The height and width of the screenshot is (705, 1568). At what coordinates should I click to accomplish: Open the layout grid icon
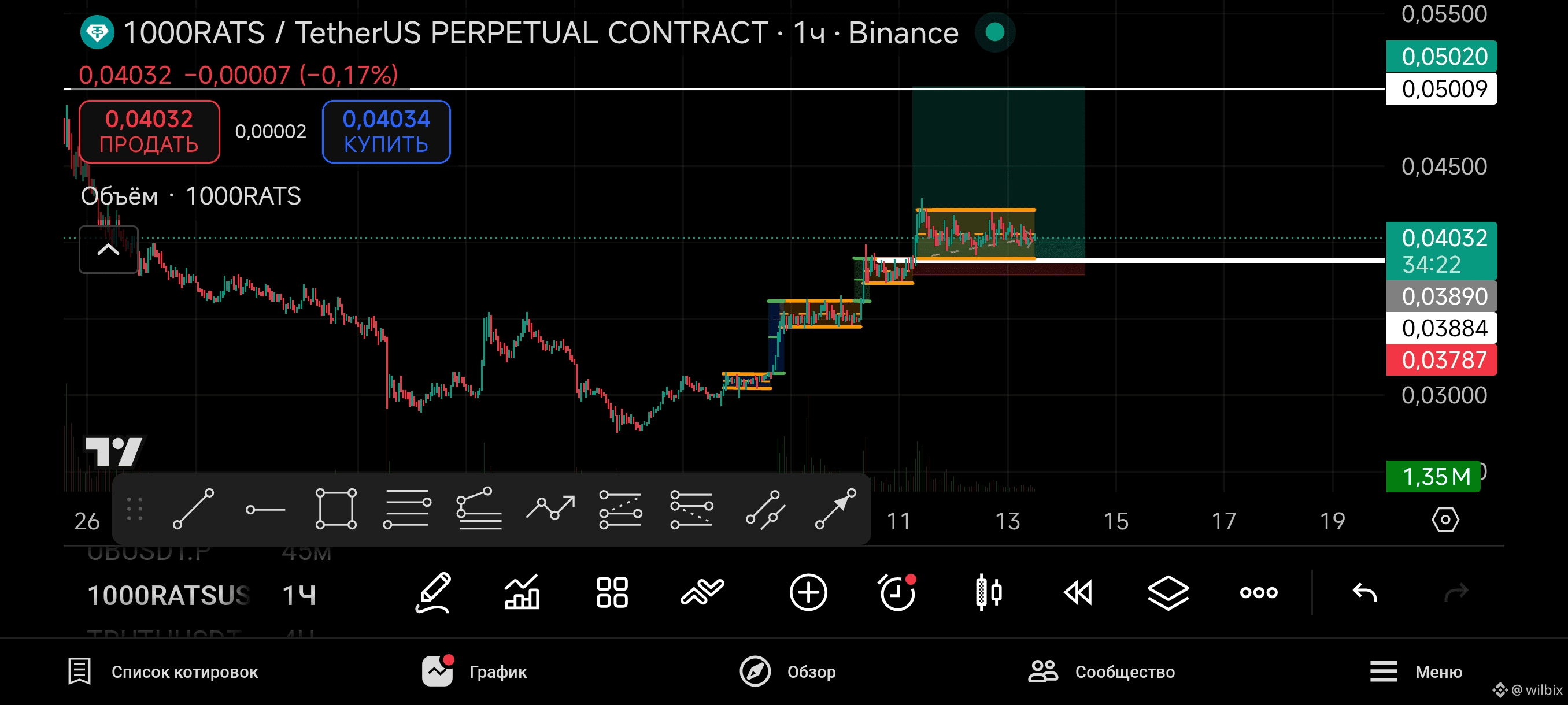pyautogui.click(x=612, y=592)
